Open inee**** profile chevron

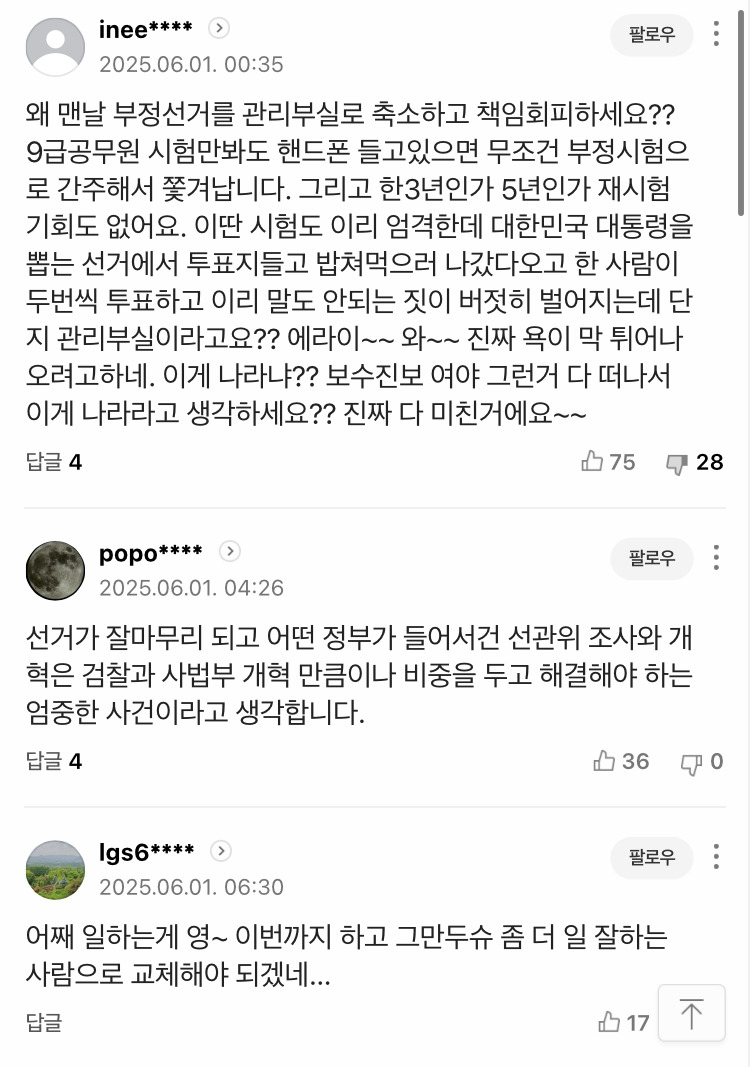[220, 29]
